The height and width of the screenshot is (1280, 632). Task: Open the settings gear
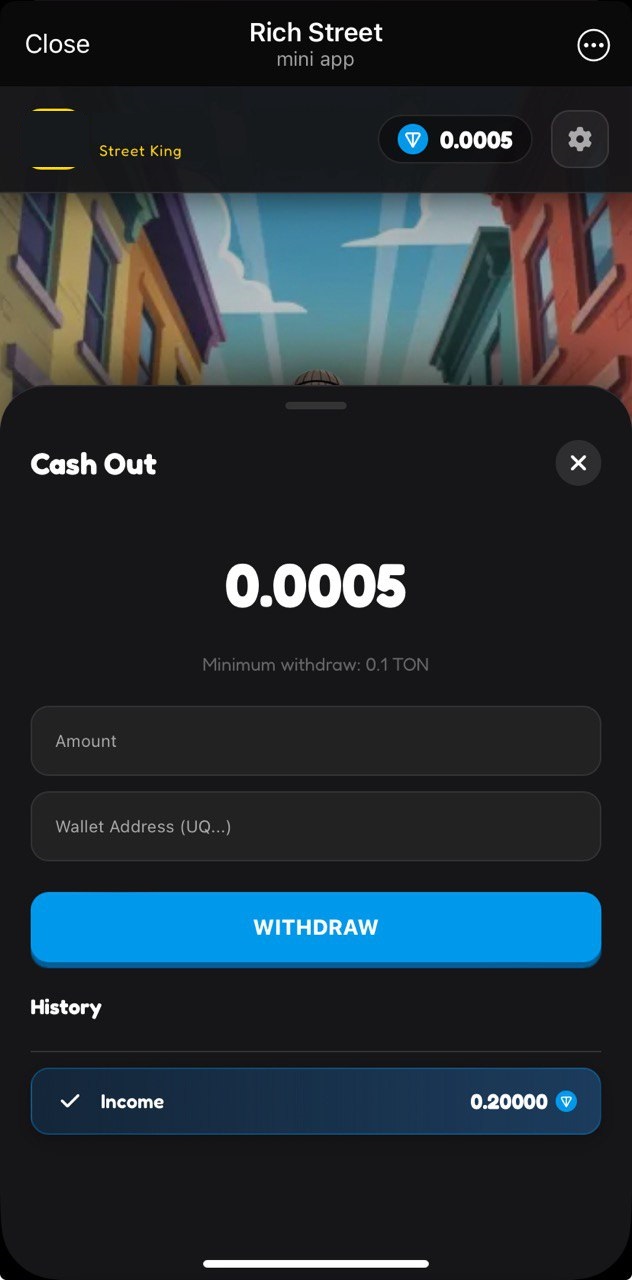pos(580,139)
